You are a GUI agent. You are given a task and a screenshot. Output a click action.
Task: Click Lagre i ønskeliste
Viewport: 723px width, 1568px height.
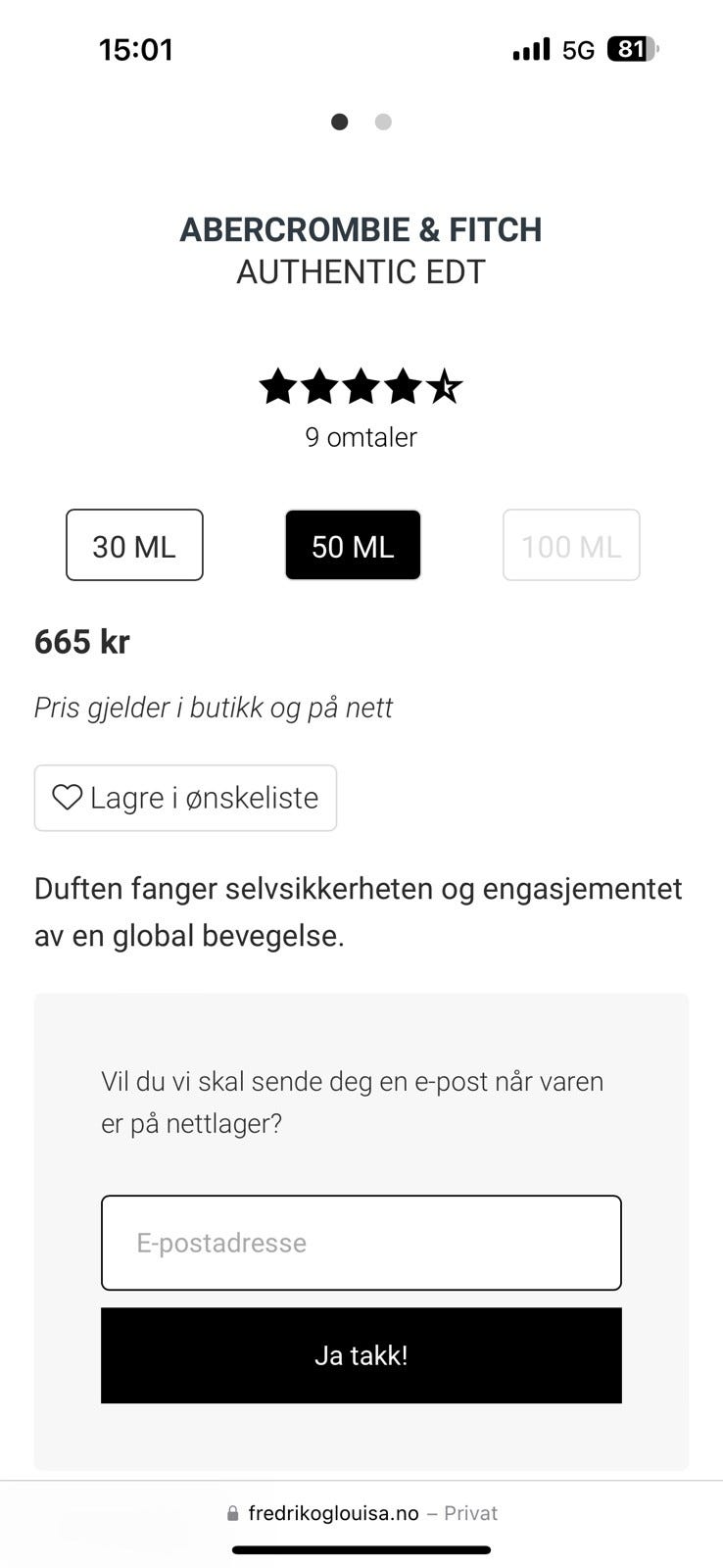(184, 798)
